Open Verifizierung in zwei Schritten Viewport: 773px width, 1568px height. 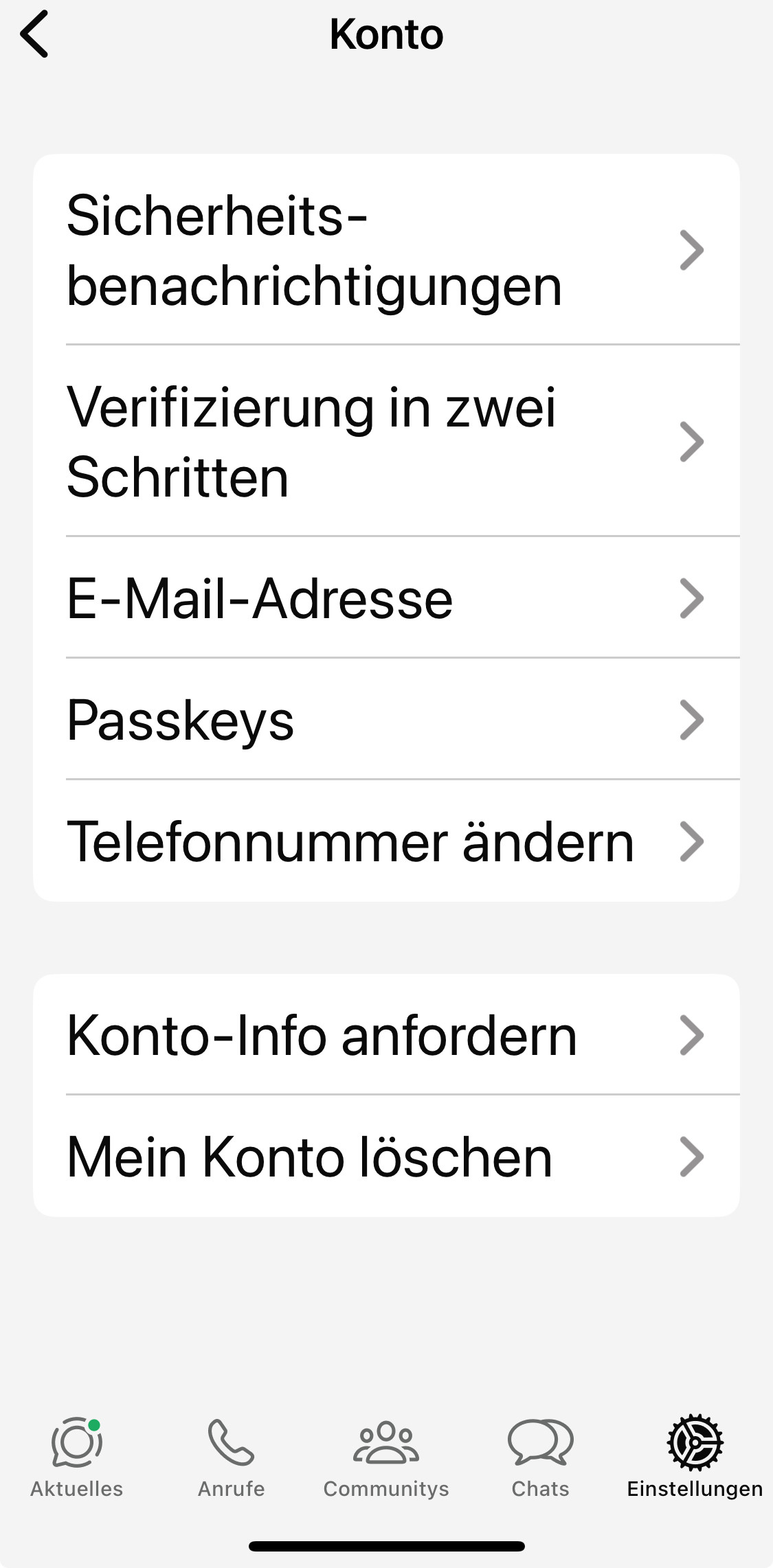[x=386, y=441]
